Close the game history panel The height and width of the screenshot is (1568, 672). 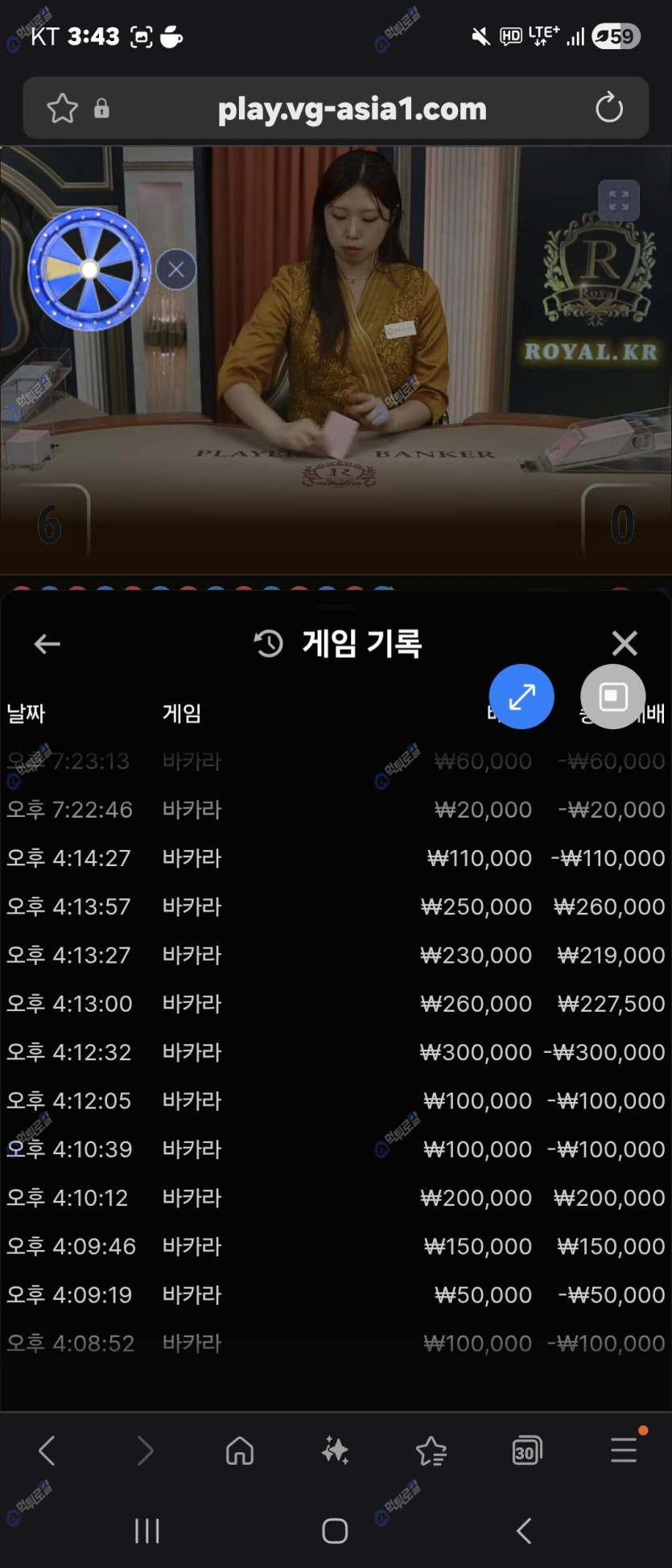[625, 643]
